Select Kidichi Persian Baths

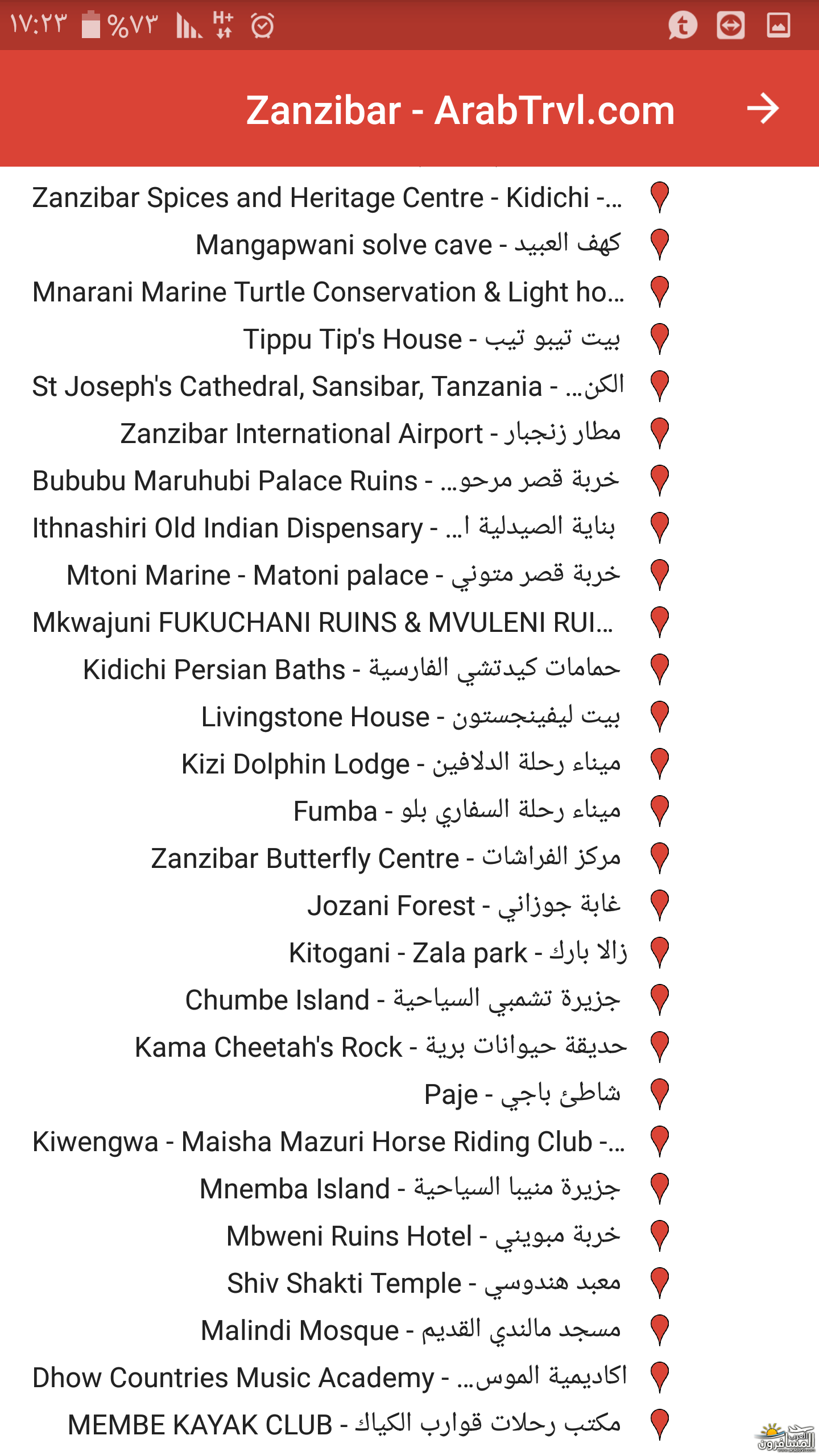coord(351,670)
